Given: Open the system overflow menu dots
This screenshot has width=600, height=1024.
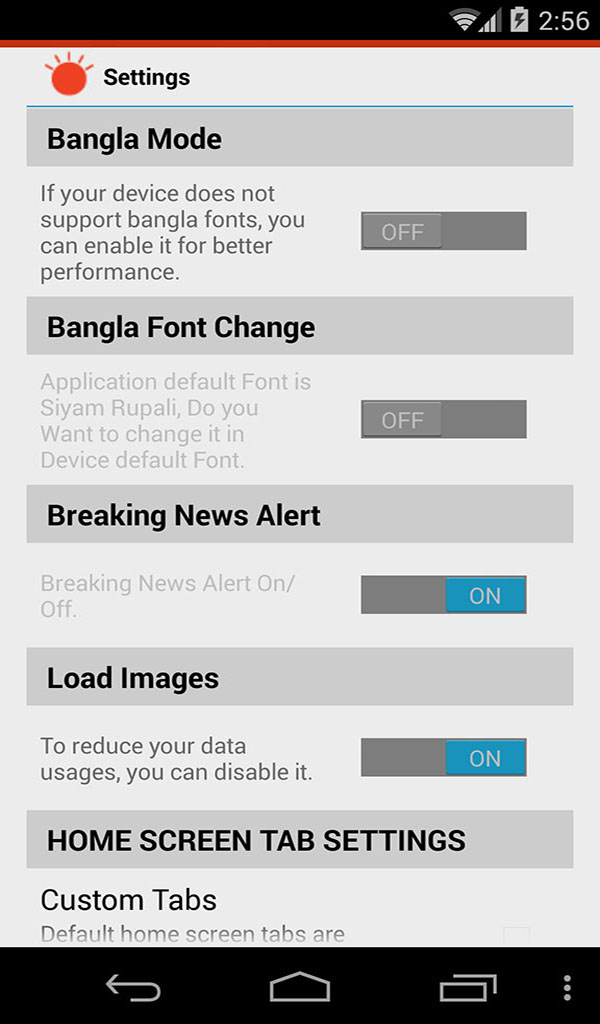Looking at the screenshot, I should click(x=567, y=988).
